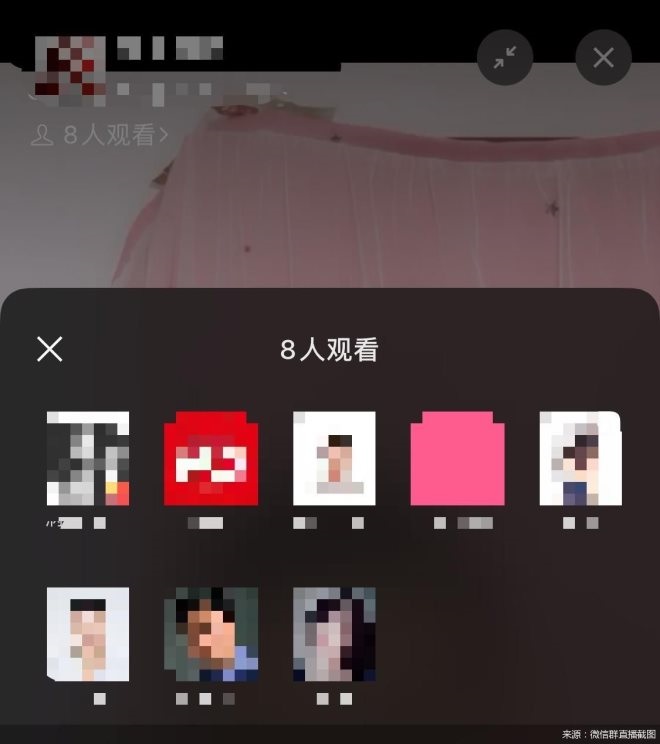Open the viewer with red avatar
Screen dimensions: 660x744
click(x=211, y=458)
